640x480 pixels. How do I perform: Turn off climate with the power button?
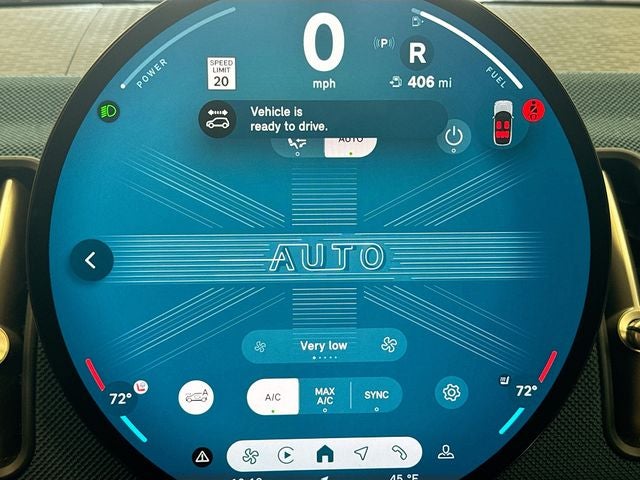[455, 134]
